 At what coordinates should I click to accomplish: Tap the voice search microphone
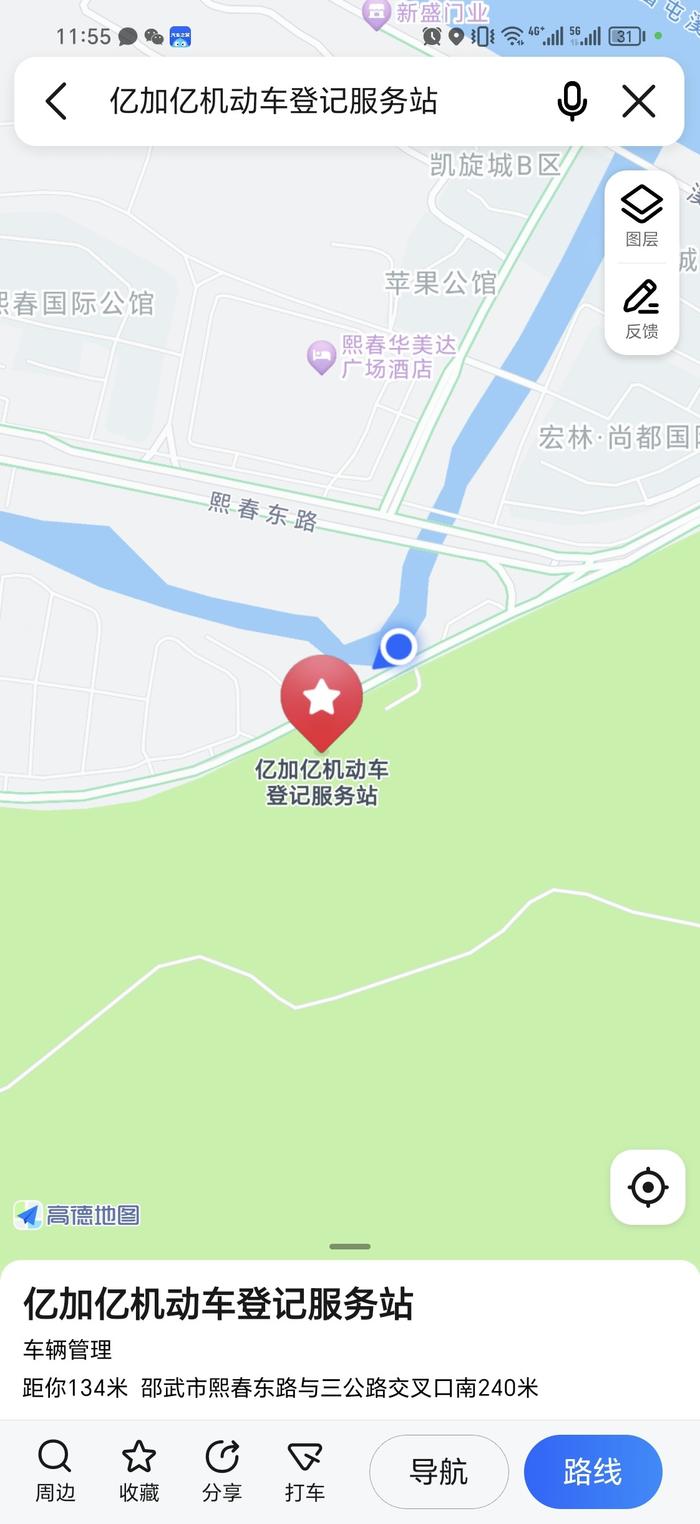572,101
